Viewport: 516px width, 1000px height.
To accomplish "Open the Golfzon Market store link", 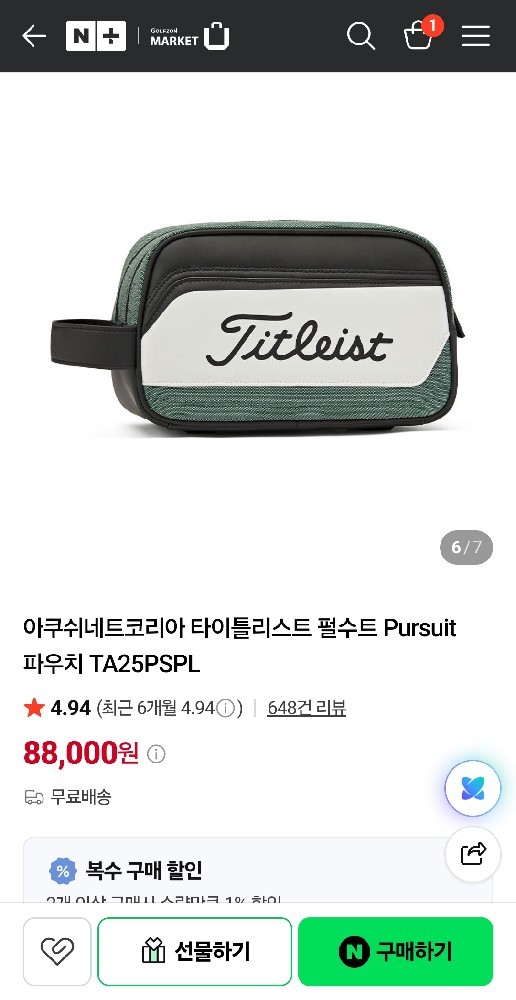I will tap(189, 36).
